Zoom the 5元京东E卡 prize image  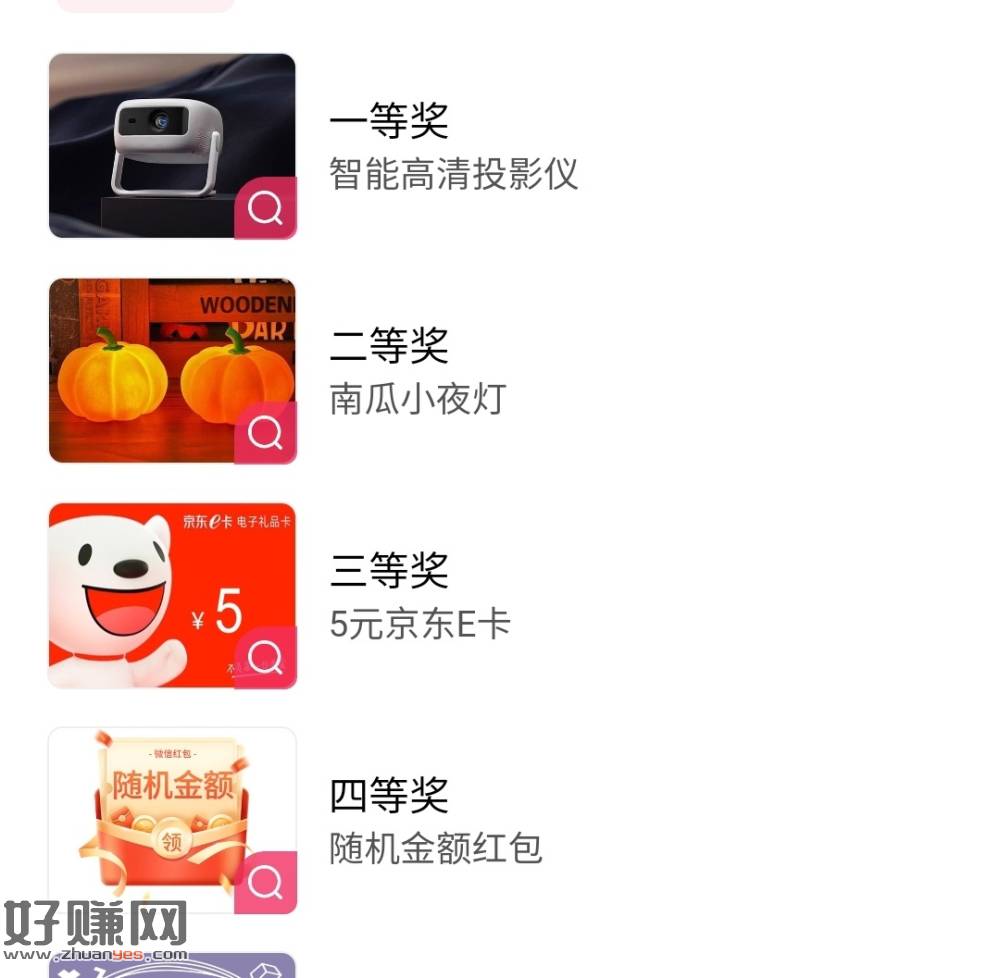click(x=266, y=657)
